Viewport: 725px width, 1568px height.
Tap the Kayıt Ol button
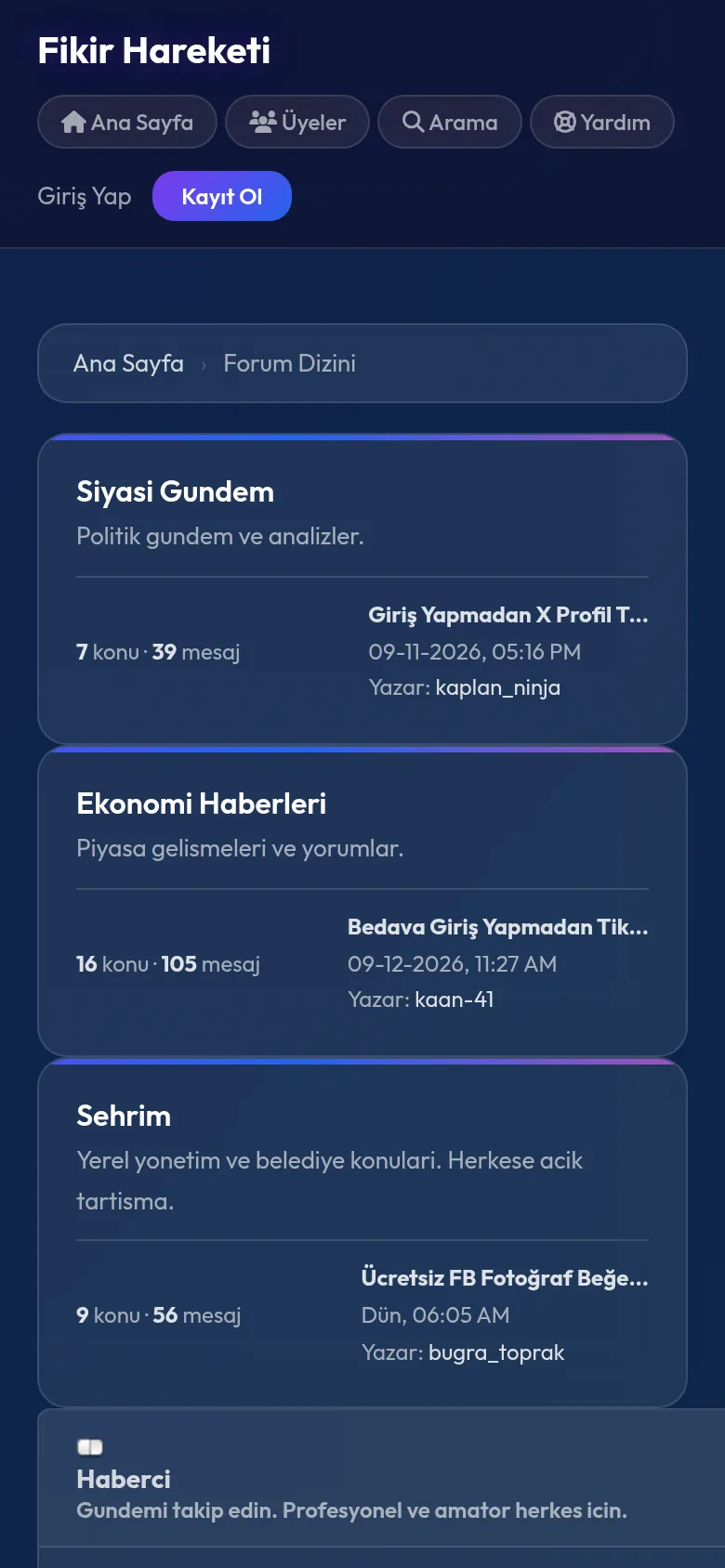tap(222, 196)
